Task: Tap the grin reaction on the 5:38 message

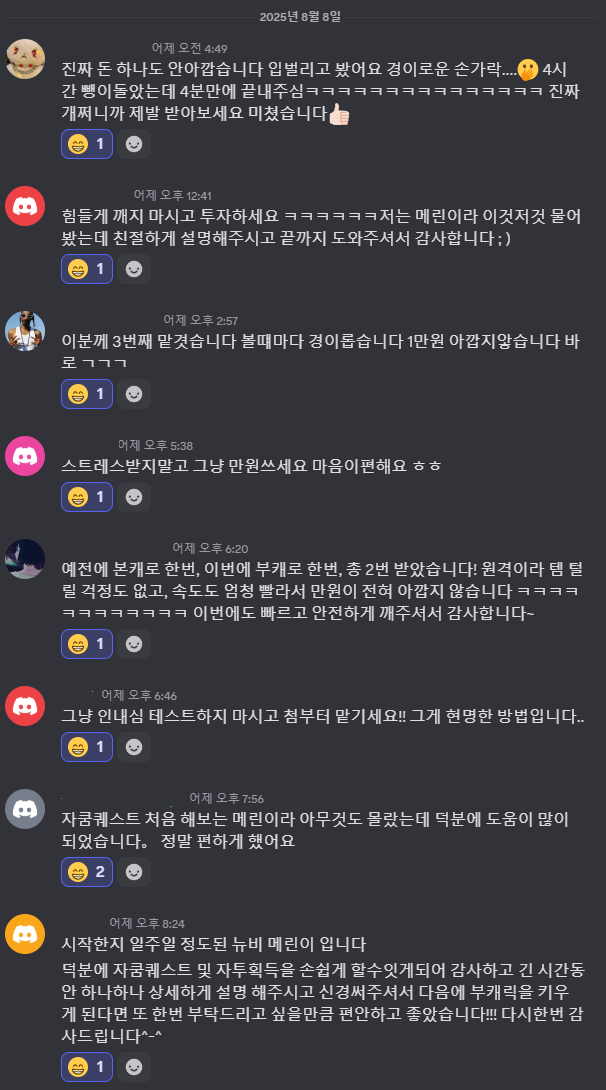Action: point(87,495)
